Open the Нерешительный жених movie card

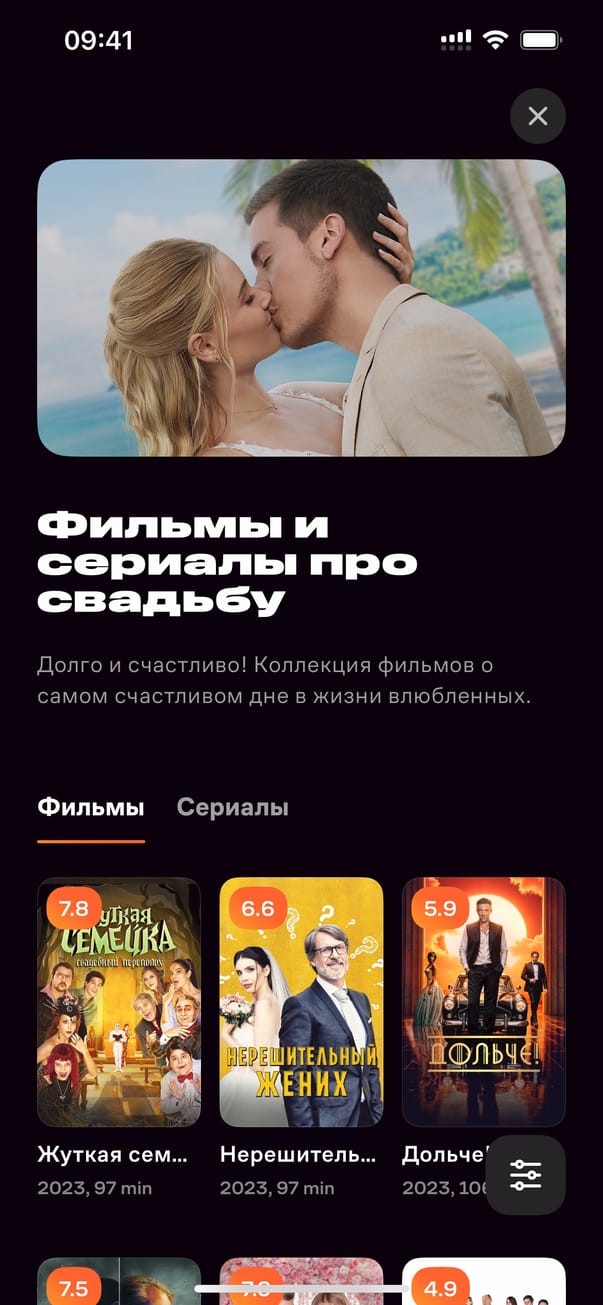[x=301, y=1002]
